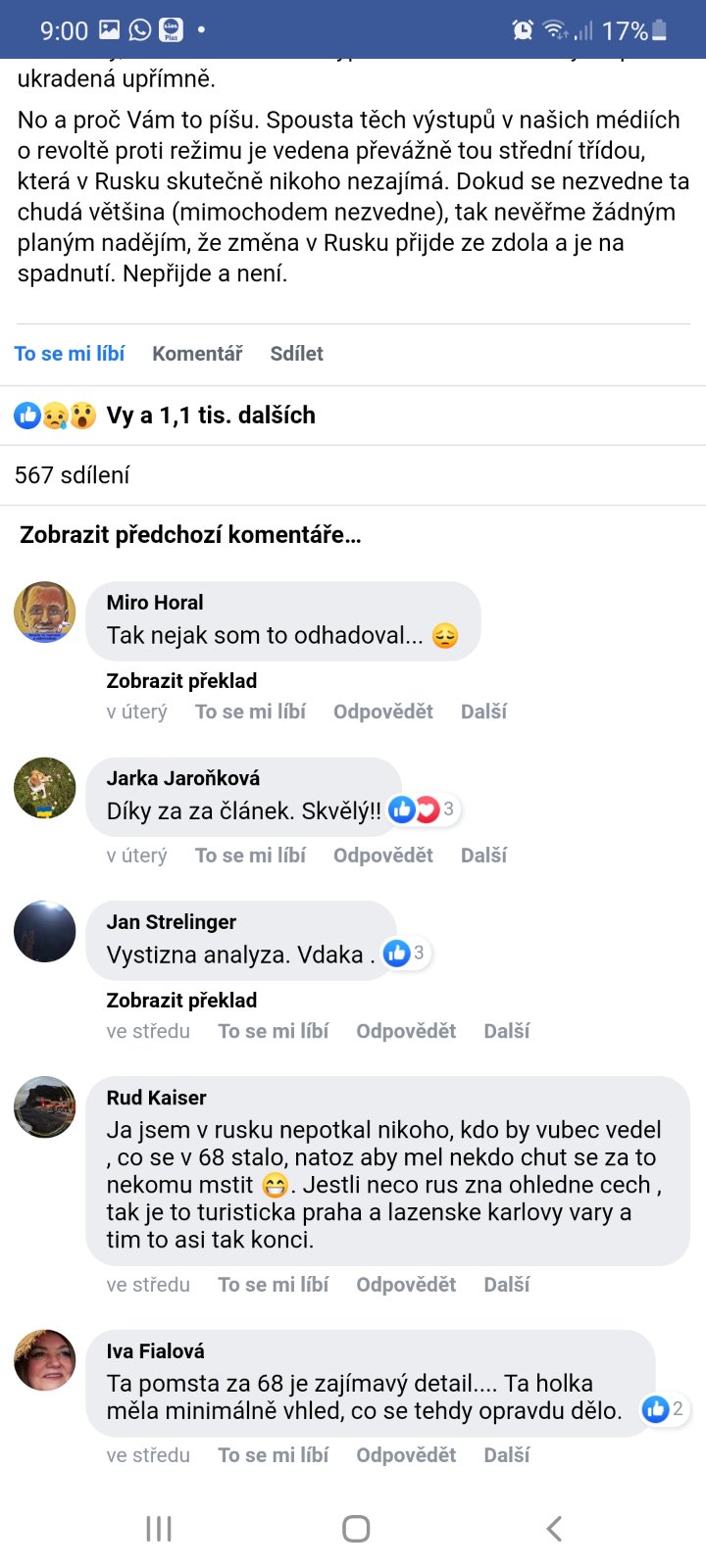Show previous comments
This screenshot has width=706, height=1568.
click(x=190, y=535)
